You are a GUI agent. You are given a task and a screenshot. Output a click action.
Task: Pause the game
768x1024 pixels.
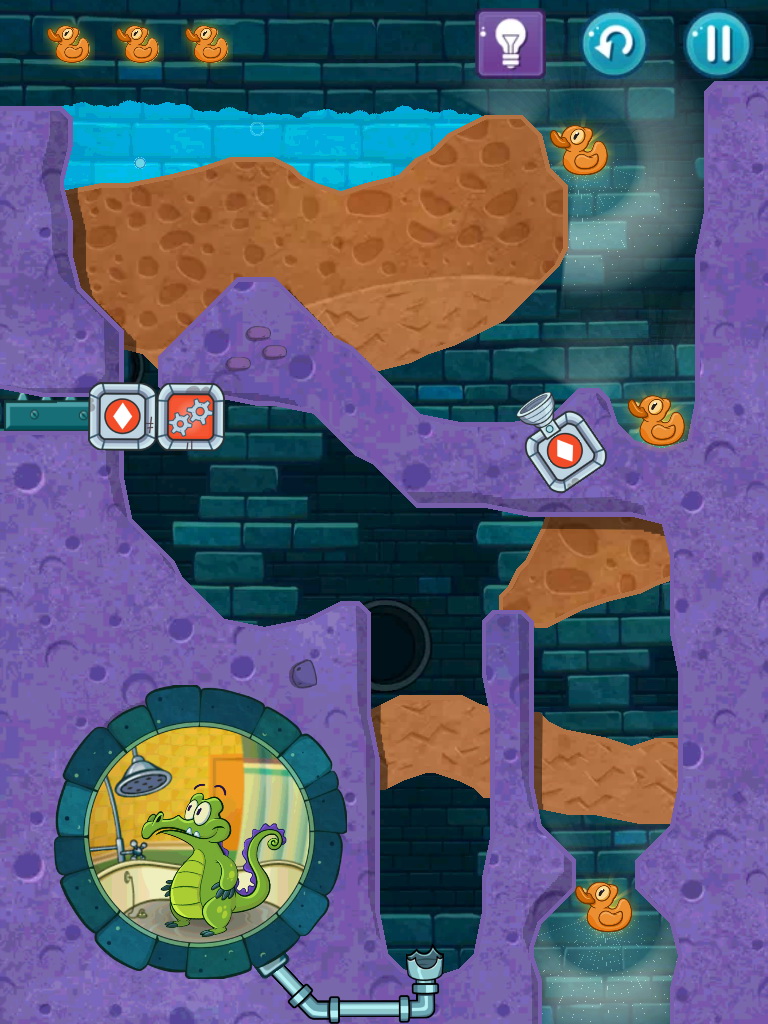(718, 44)
